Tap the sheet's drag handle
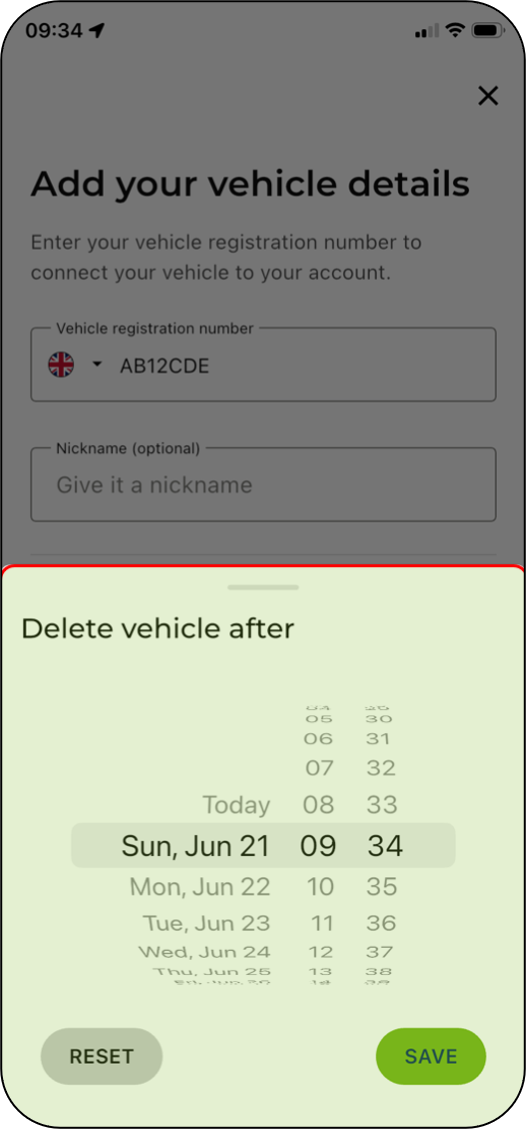The image size is (526, 1129). coord(263,587)
